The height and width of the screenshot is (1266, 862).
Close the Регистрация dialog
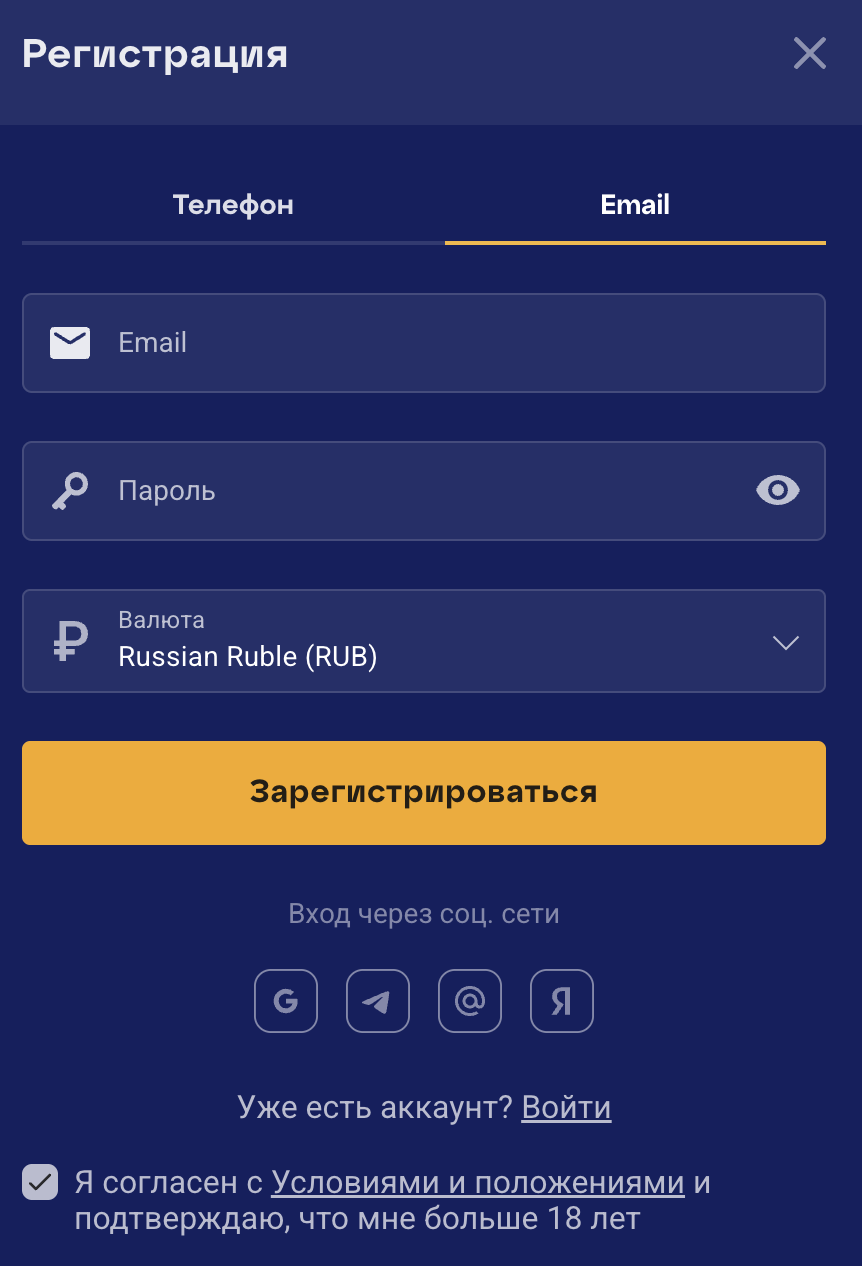click(809, 54)
